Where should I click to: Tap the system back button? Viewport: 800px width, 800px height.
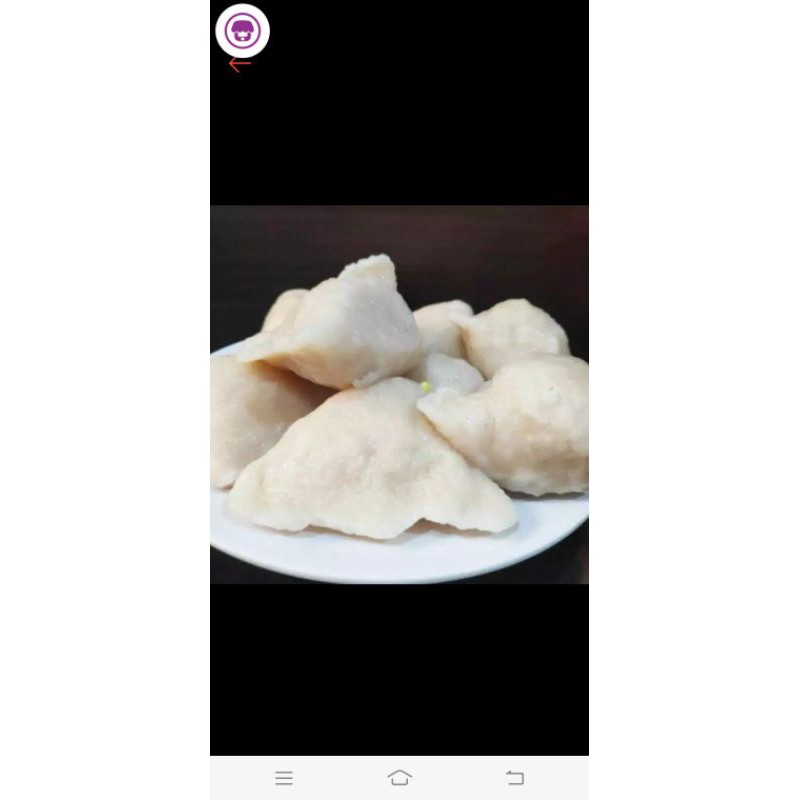515,778
